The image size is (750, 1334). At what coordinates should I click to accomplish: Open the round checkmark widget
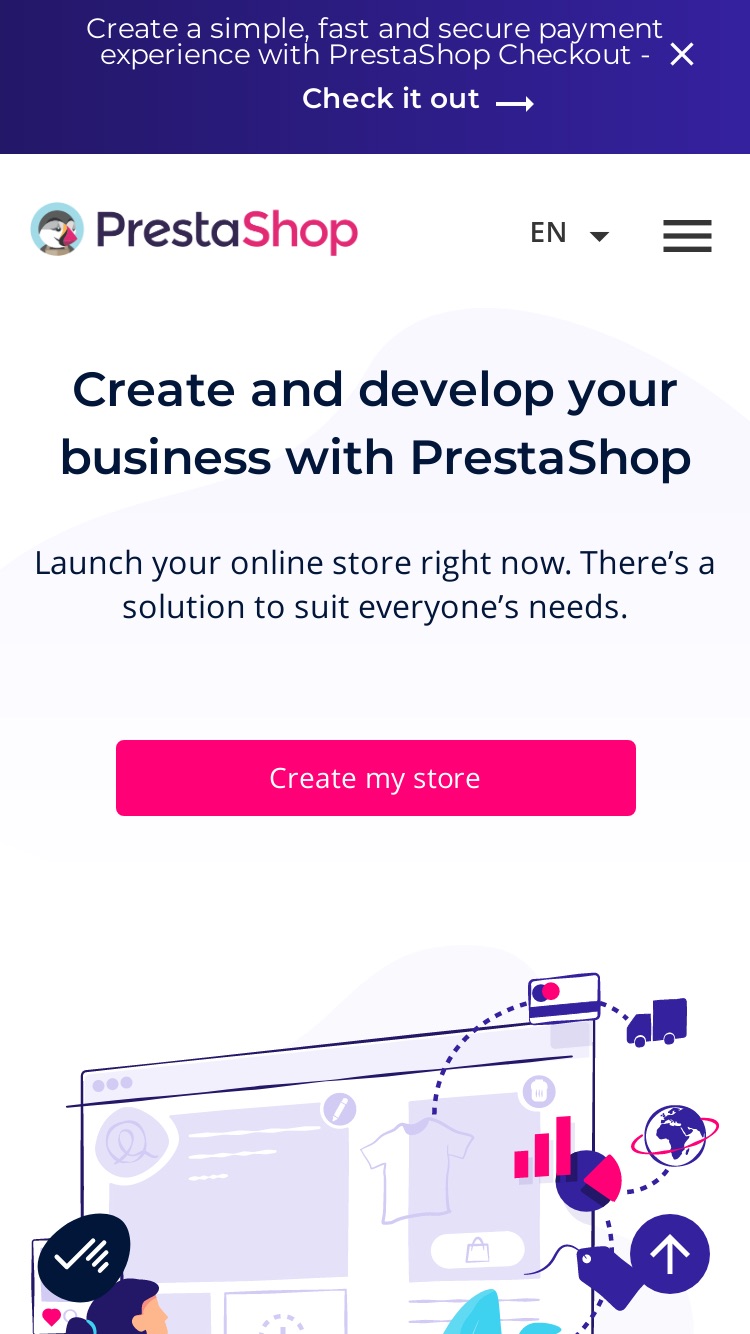coord(84,1257)
